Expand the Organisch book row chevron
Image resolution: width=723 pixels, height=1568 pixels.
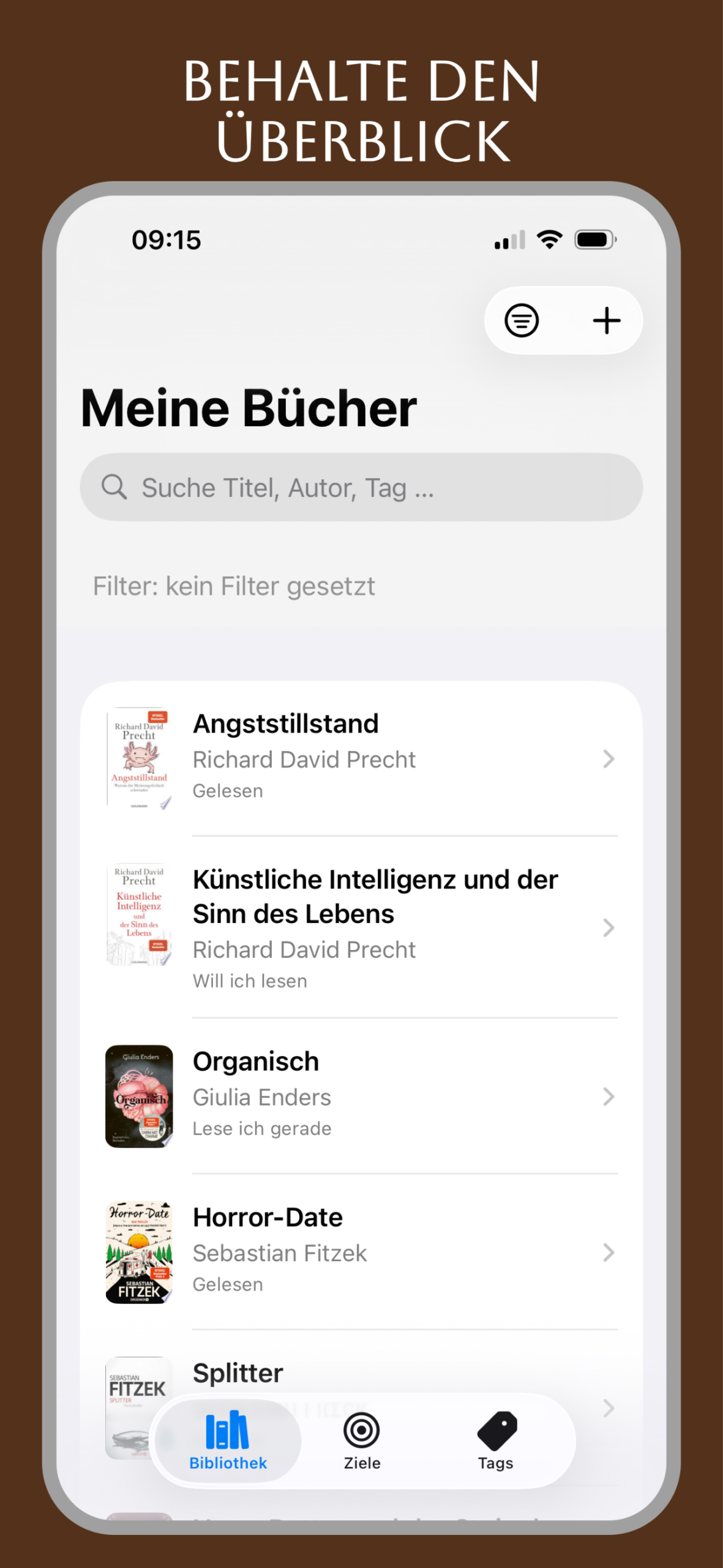(x=608, y=1096)
